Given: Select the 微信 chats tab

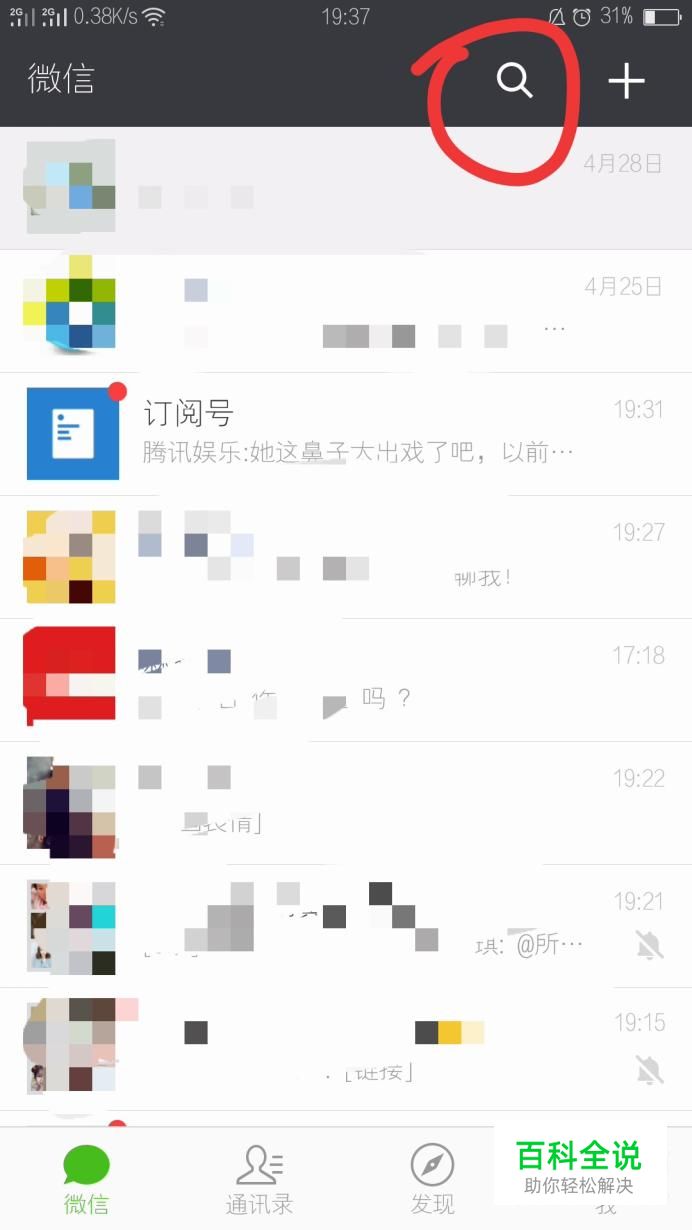Looking at the screenshot, I should [x=86, y=1180].
